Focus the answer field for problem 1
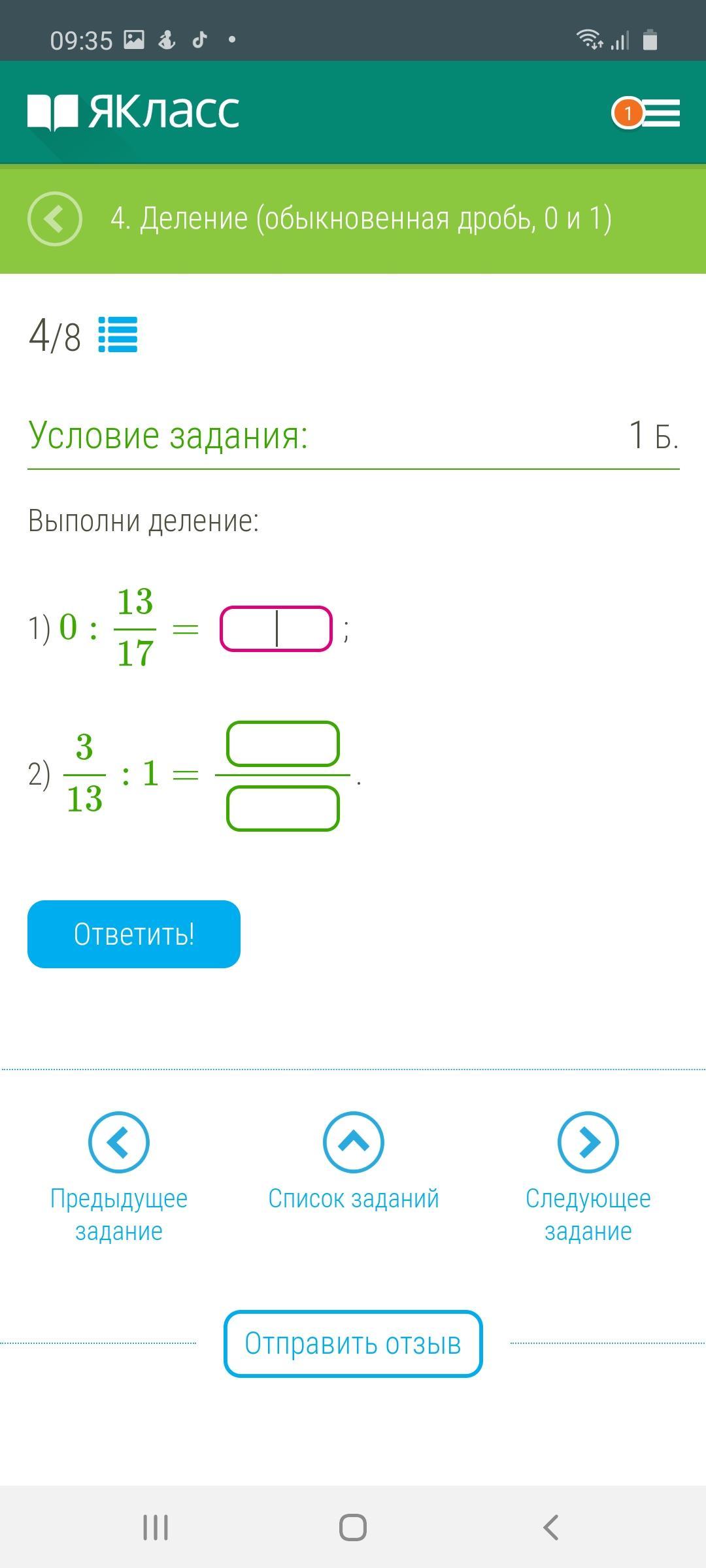Image resolution: width=706 pixels, height=1568 pixels. coord(276,629)
